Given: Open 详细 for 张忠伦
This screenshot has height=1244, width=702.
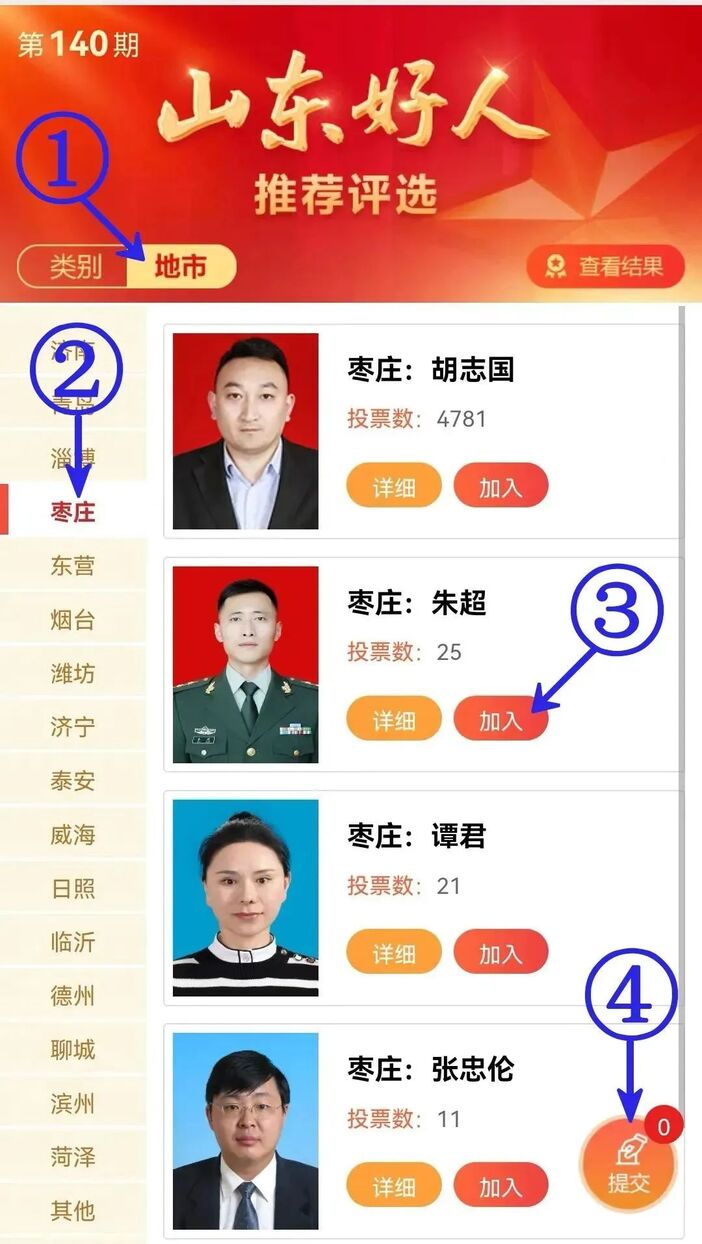Looking at the screenshot, I should tap(394, 1187).
